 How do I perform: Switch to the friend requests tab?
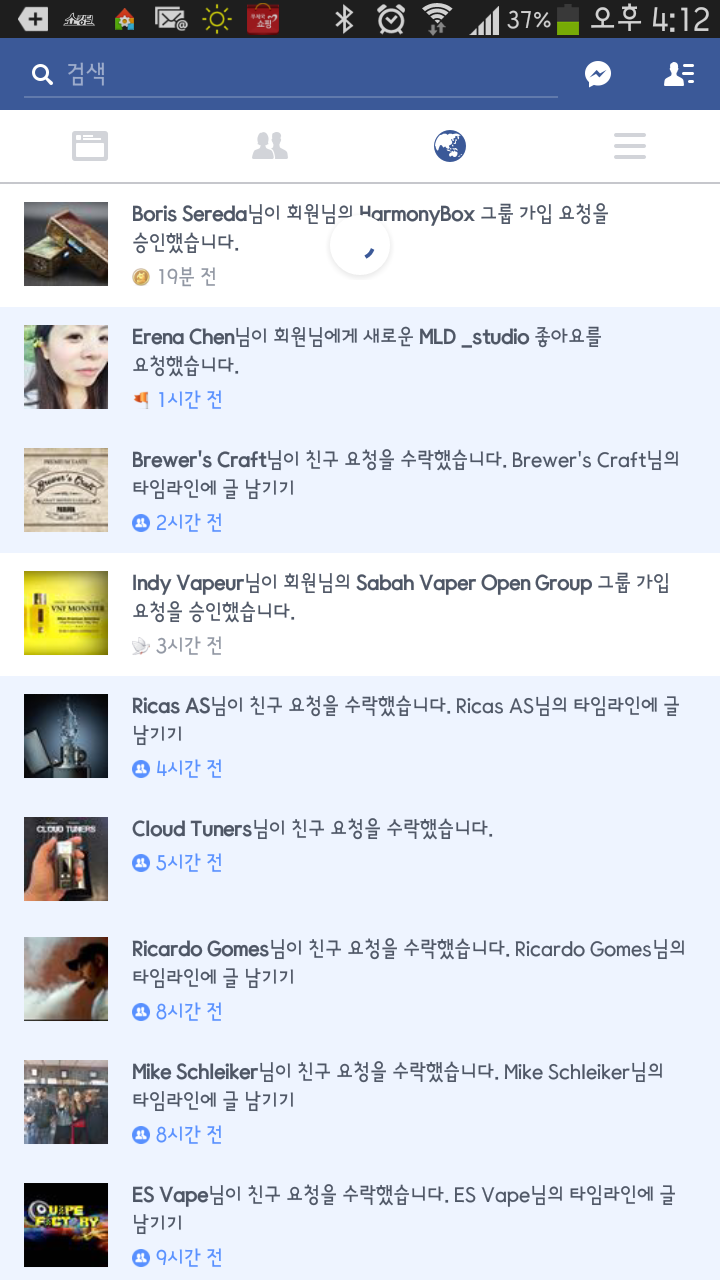click(x=270, y=147)
